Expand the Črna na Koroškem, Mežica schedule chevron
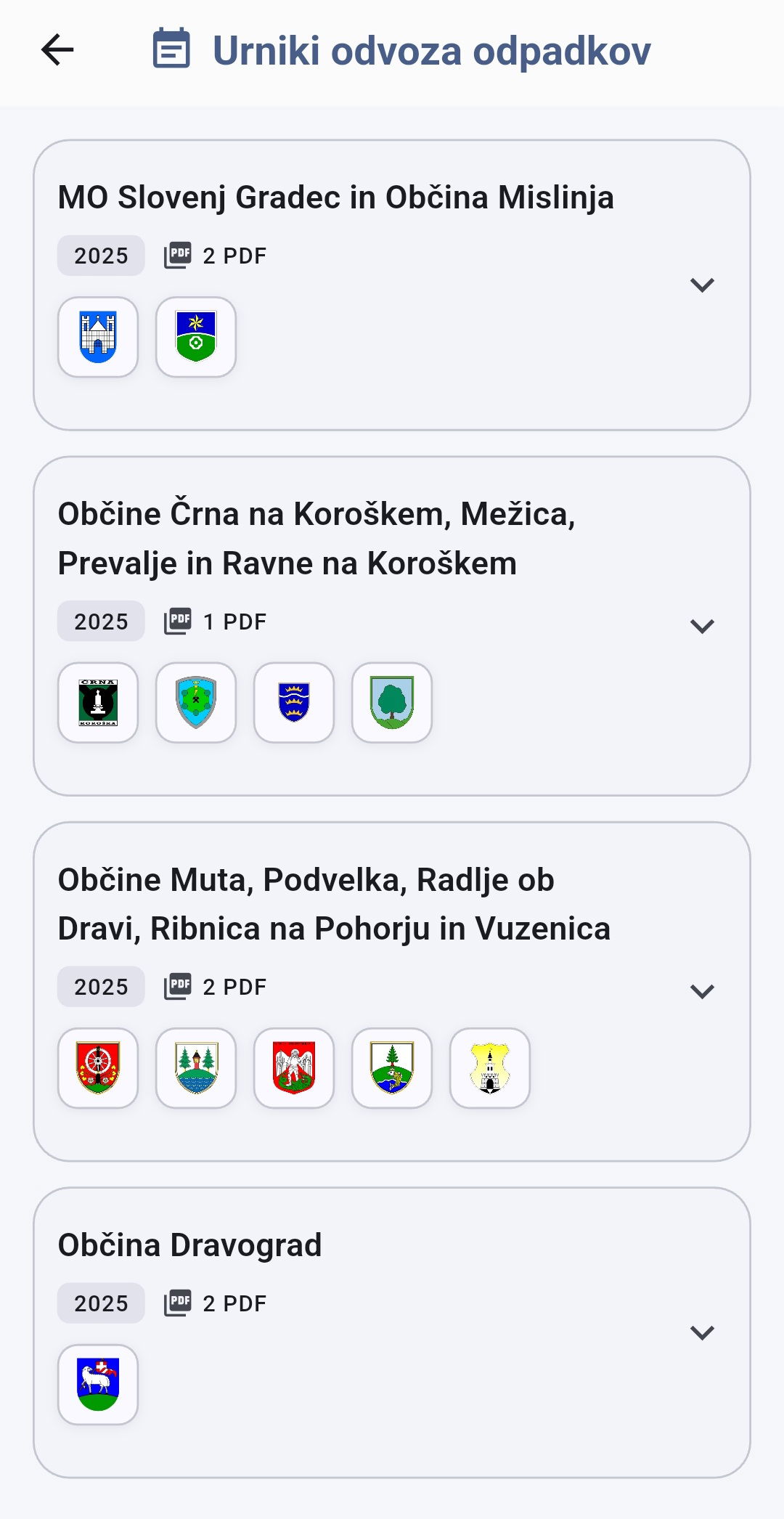 pyautogui.click(x=702, y=626)
